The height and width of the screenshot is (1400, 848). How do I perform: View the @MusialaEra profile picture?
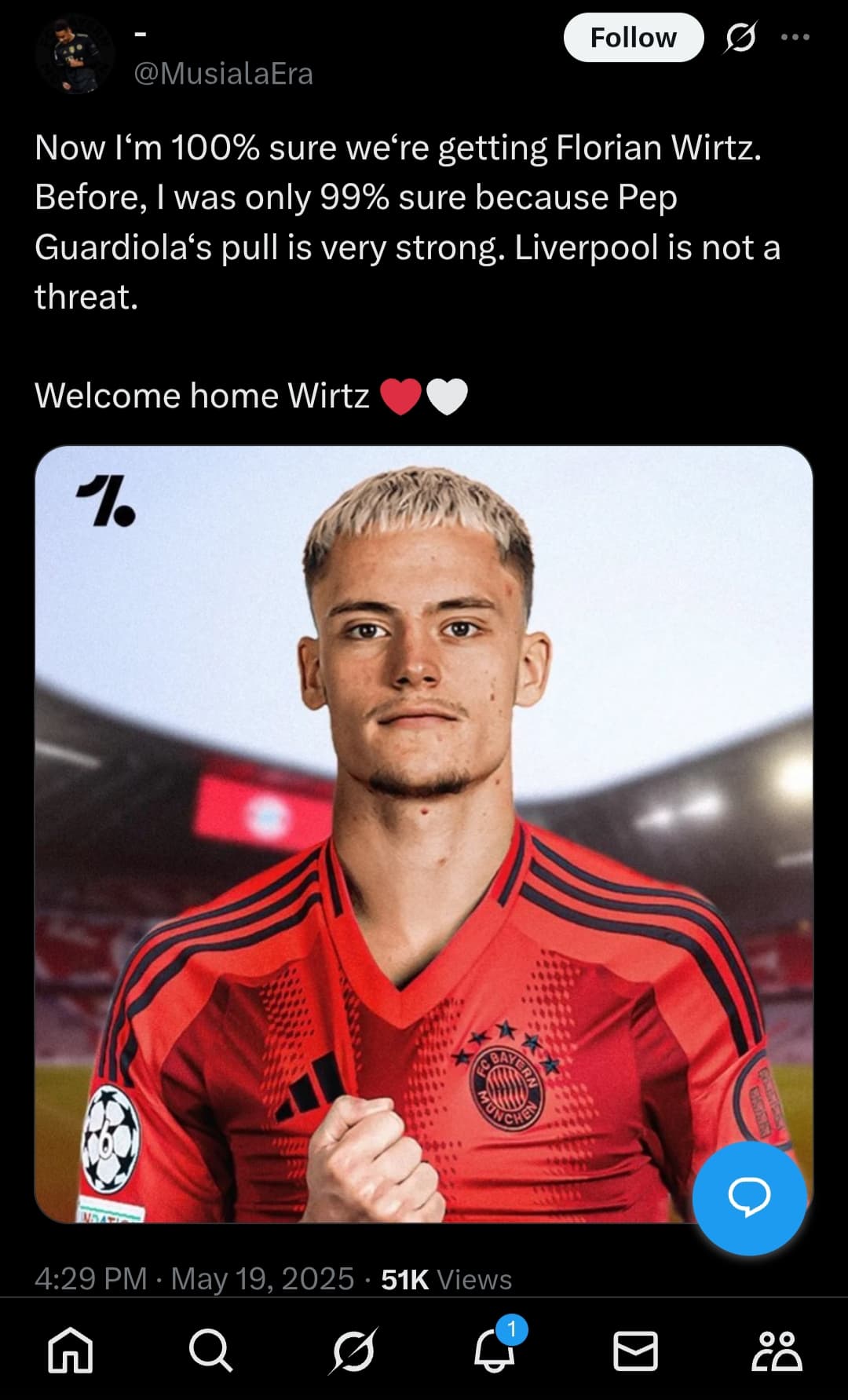click(75, 54)
